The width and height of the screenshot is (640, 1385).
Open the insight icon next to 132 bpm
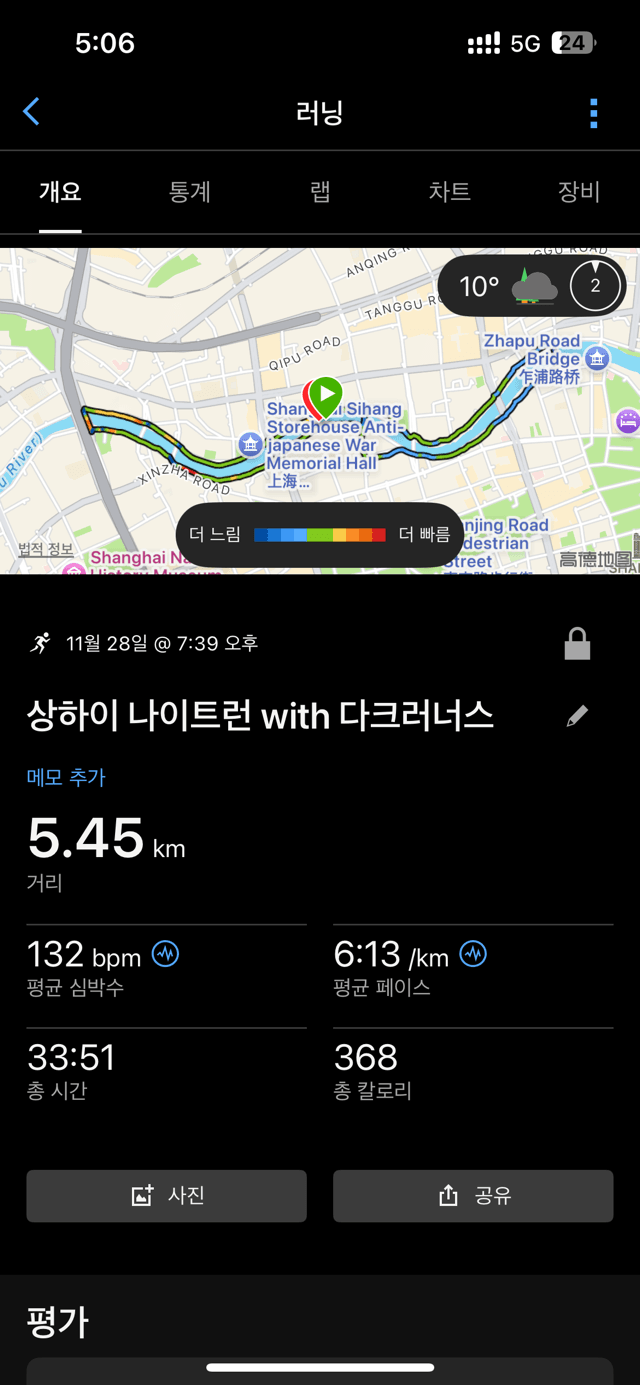(x=166, y=954)
